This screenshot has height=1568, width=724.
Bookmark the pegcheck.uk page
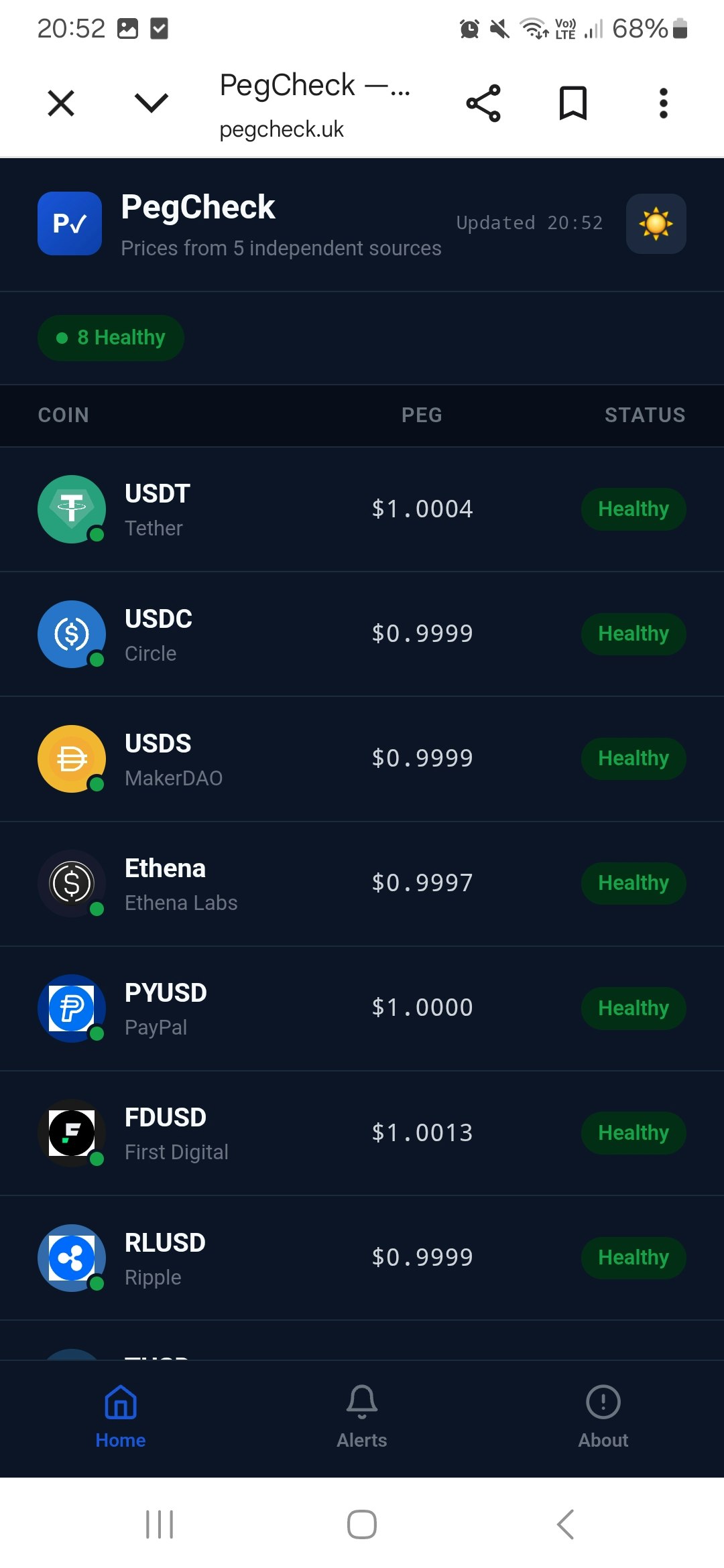pyautogui.click(x=573, y=103)
